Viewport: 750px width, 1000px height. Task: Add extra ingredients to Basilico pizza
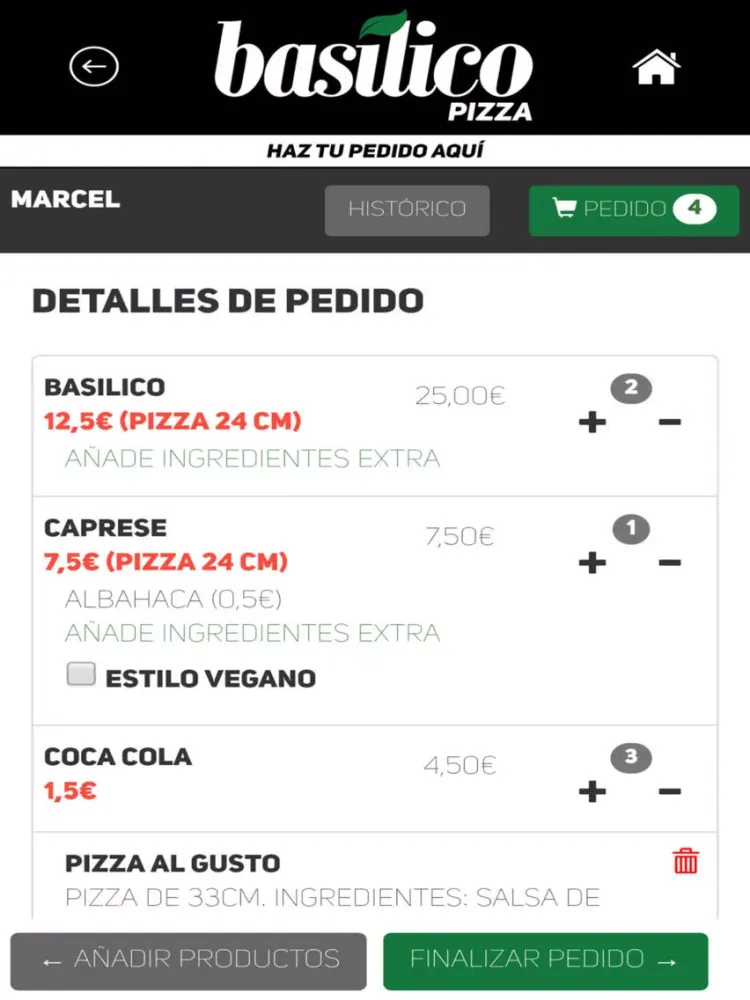click(x=252, y=459)
